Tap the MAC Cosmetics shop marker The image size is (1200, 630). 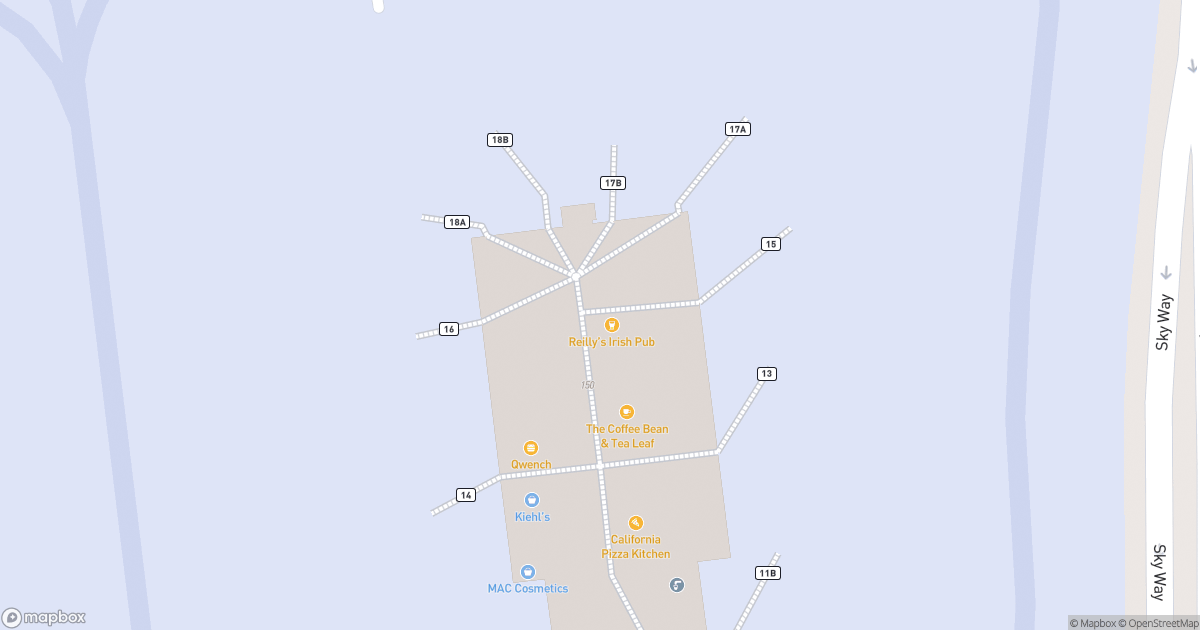pos(528,572)
